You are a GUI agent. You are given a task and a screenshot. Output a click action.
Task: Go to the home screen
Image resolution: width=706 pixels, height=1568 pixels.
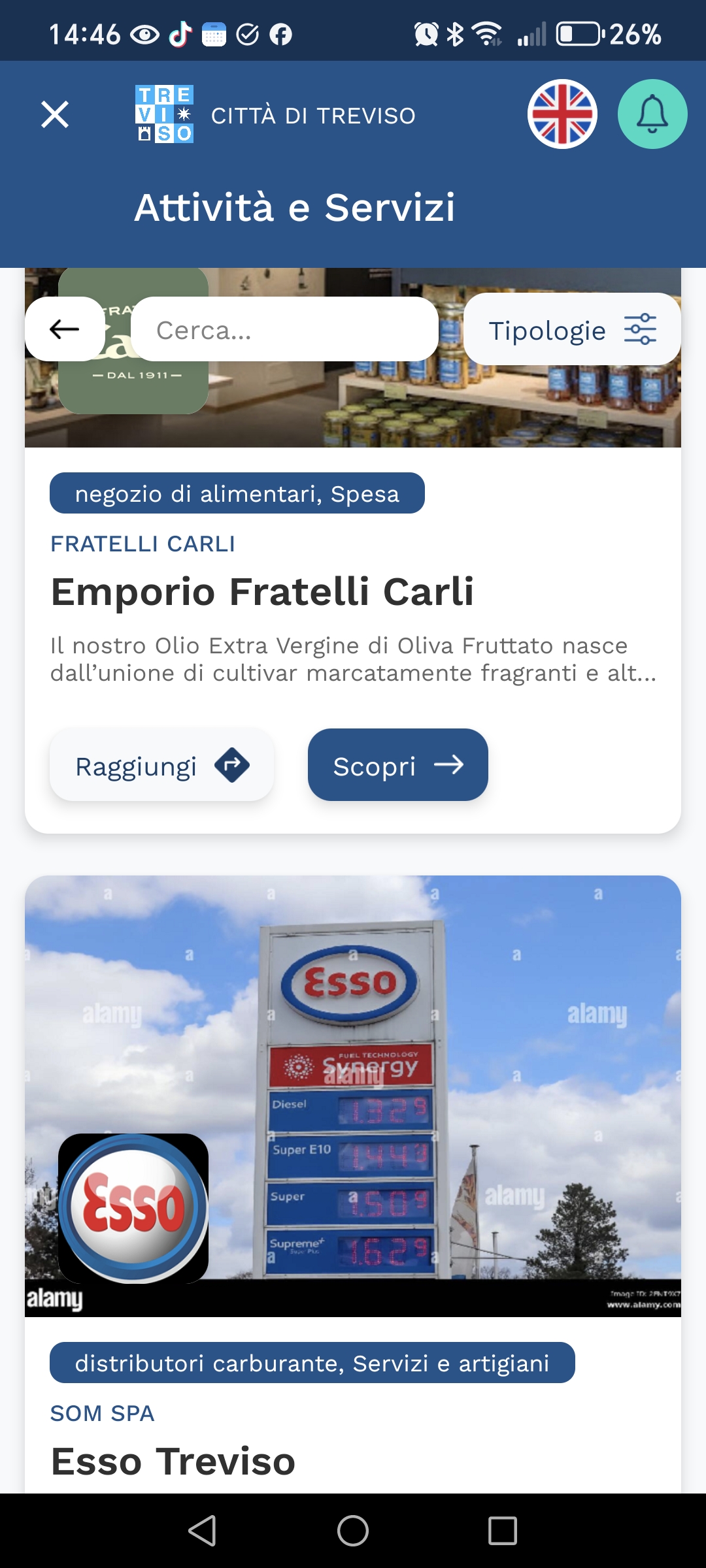353,1531
